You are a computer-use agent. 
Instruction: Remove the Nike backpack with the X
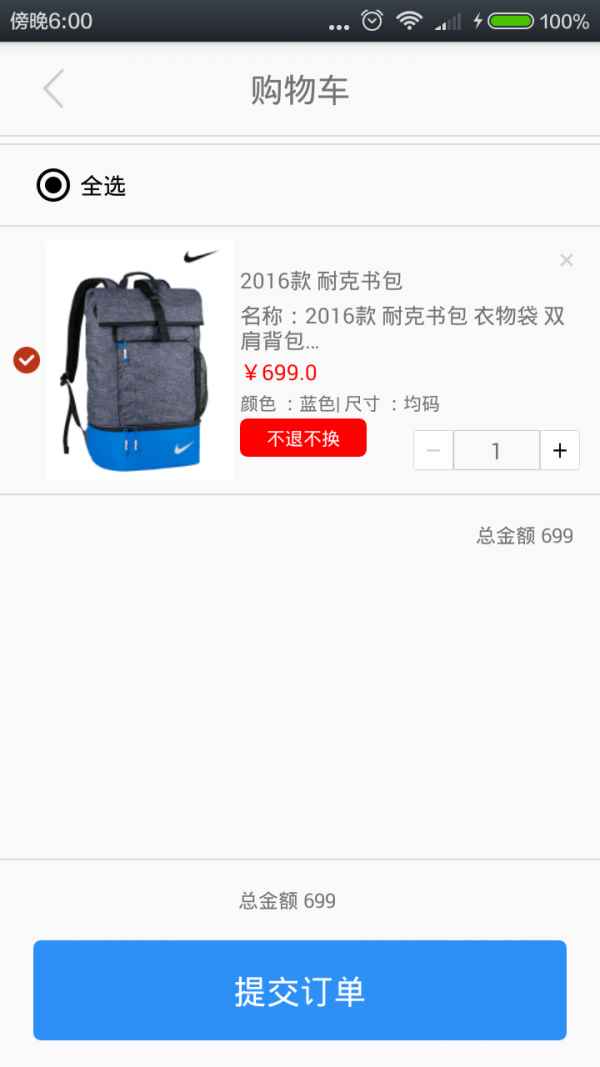point(566,260)
